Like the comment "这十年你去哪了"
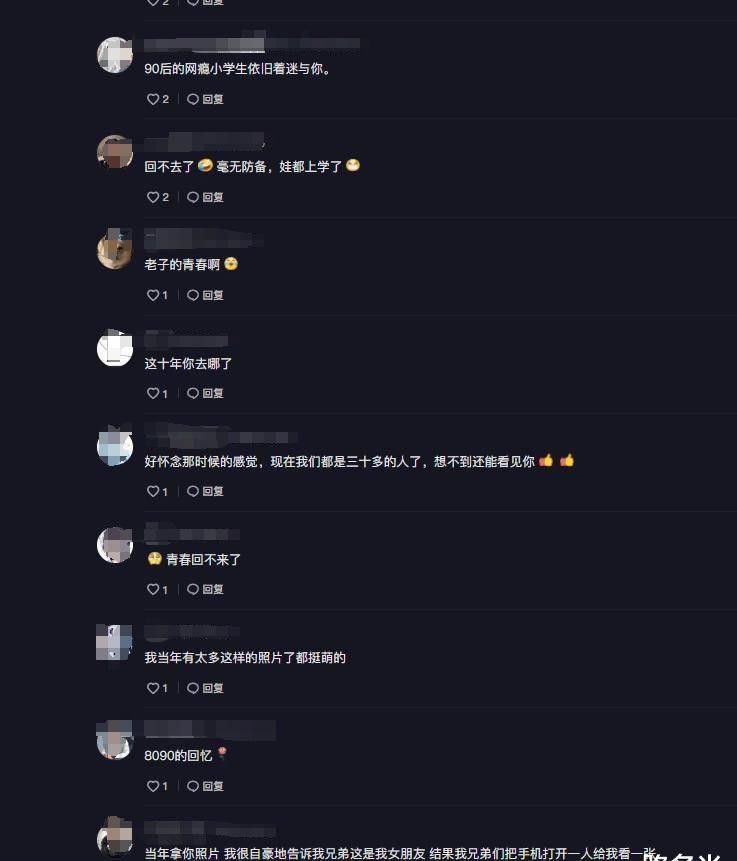737x861 pixels. (154, 393)
